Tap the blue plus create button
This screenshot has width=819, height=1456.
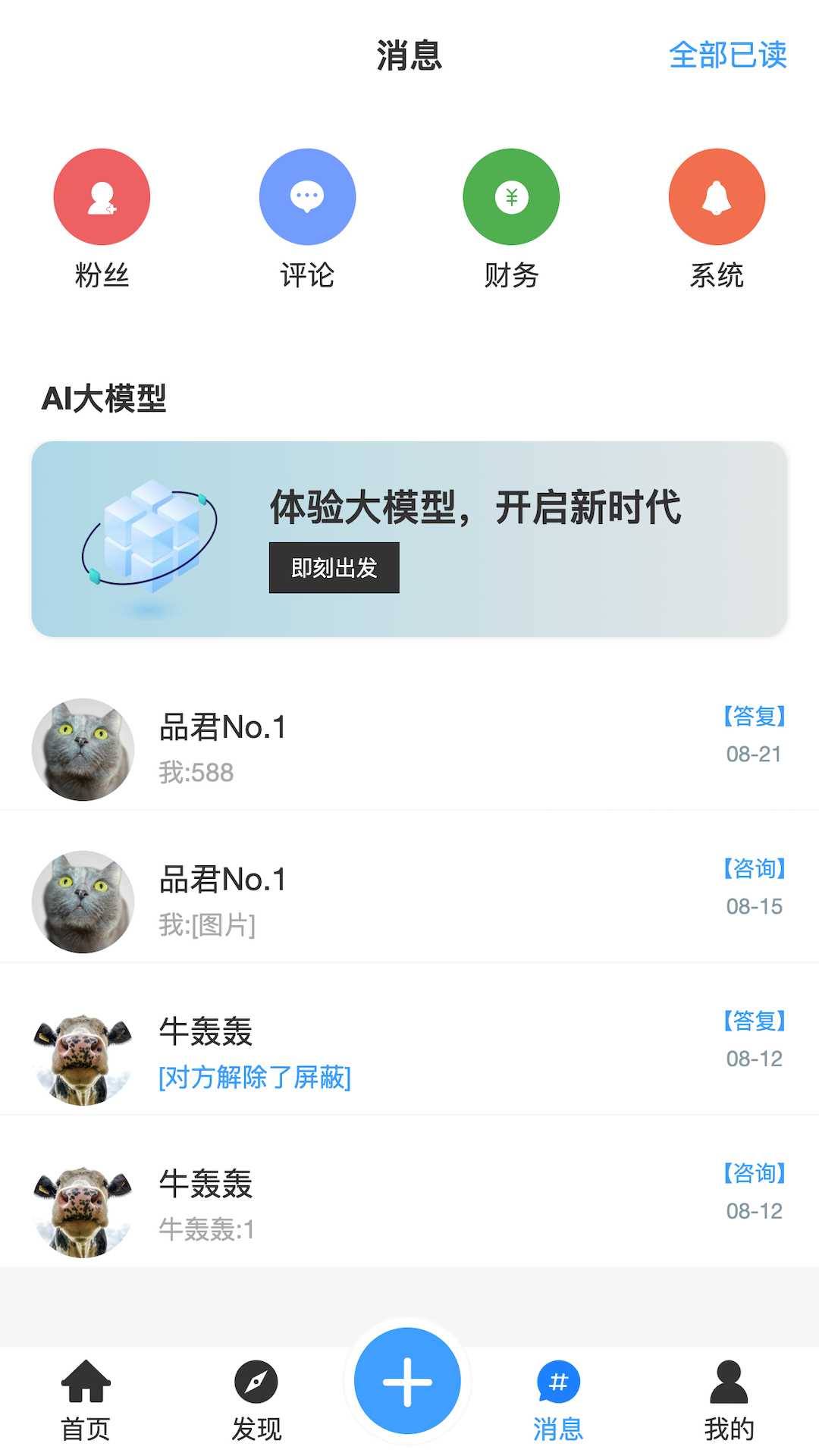coord(408,1381)
